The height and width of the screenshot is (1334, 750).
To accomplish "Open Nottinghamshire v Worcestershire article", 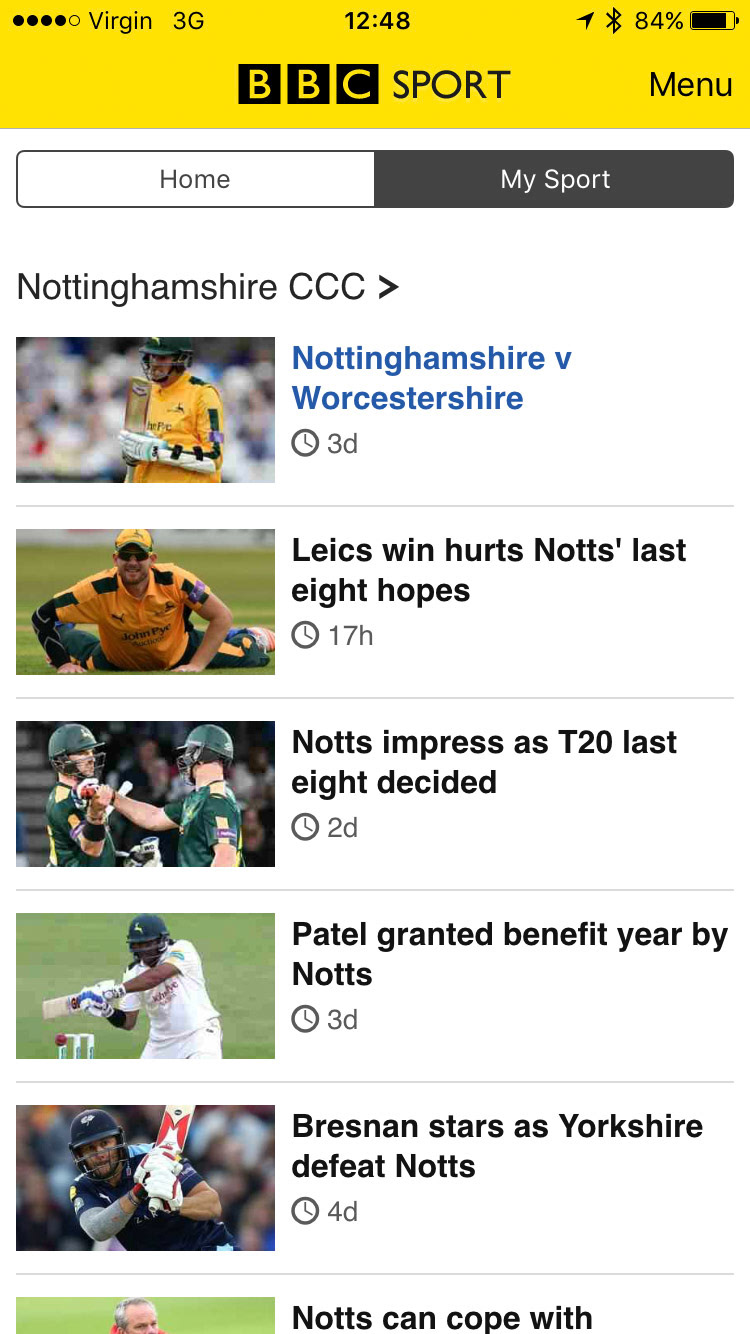I will point(431,378).
